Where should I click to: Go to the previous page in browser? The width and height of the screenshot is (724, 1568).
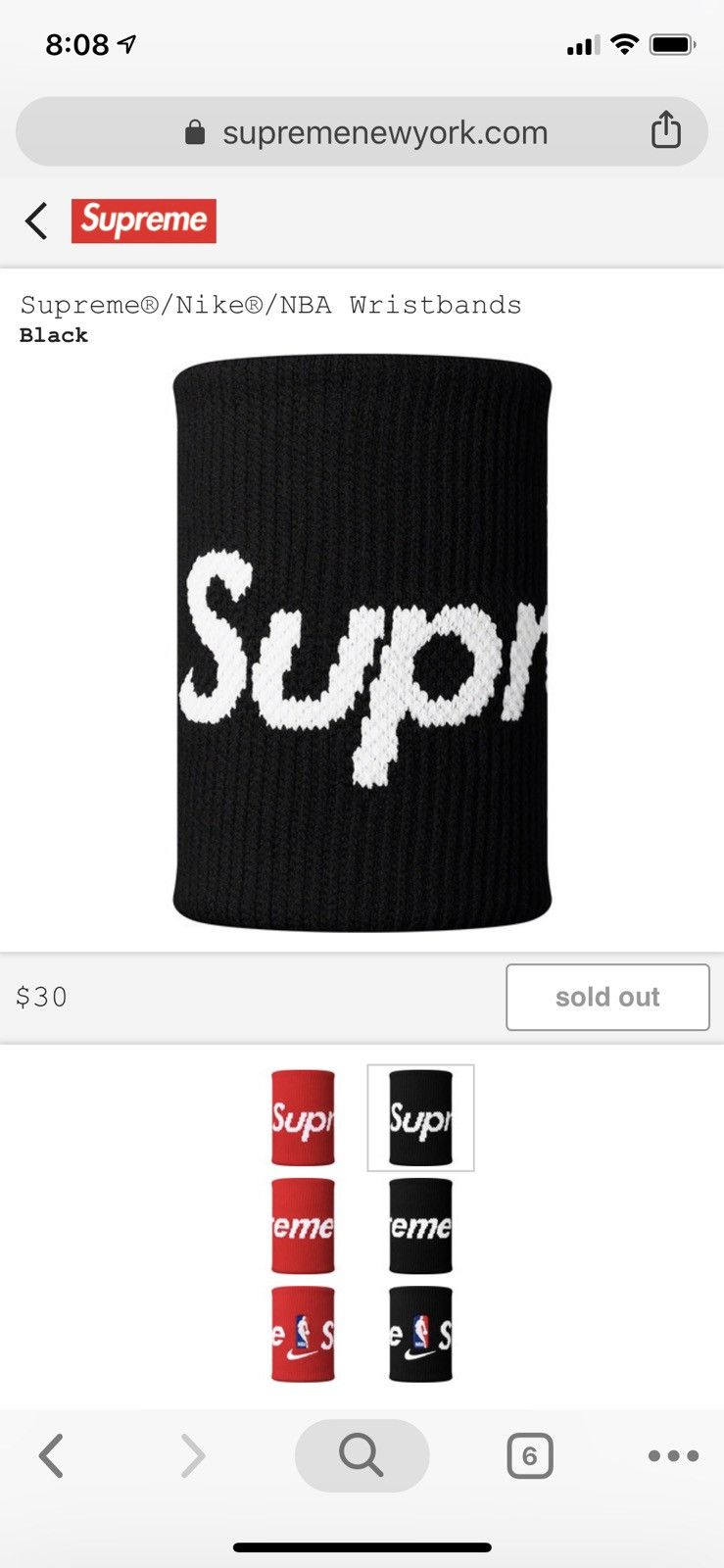coord(52,1456)
